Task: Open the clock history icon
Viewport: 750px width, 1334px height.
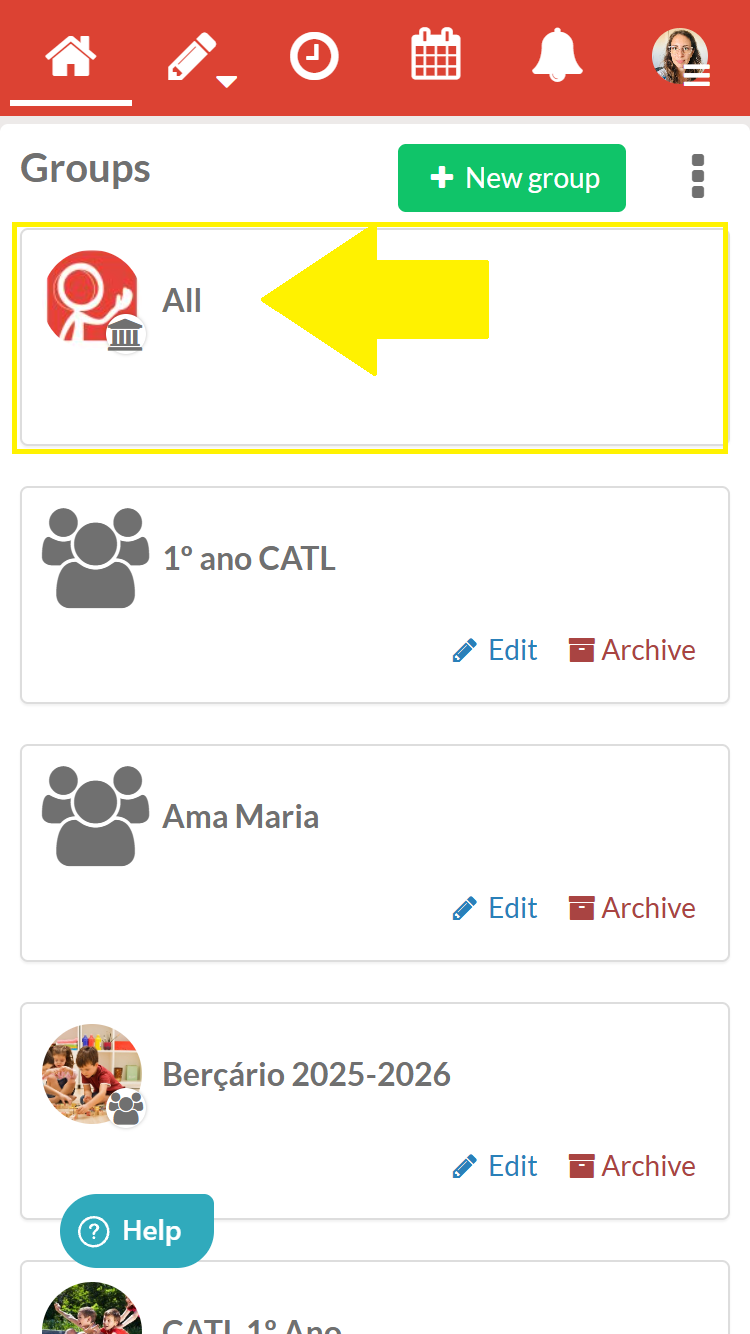Action: click(314, 56)
